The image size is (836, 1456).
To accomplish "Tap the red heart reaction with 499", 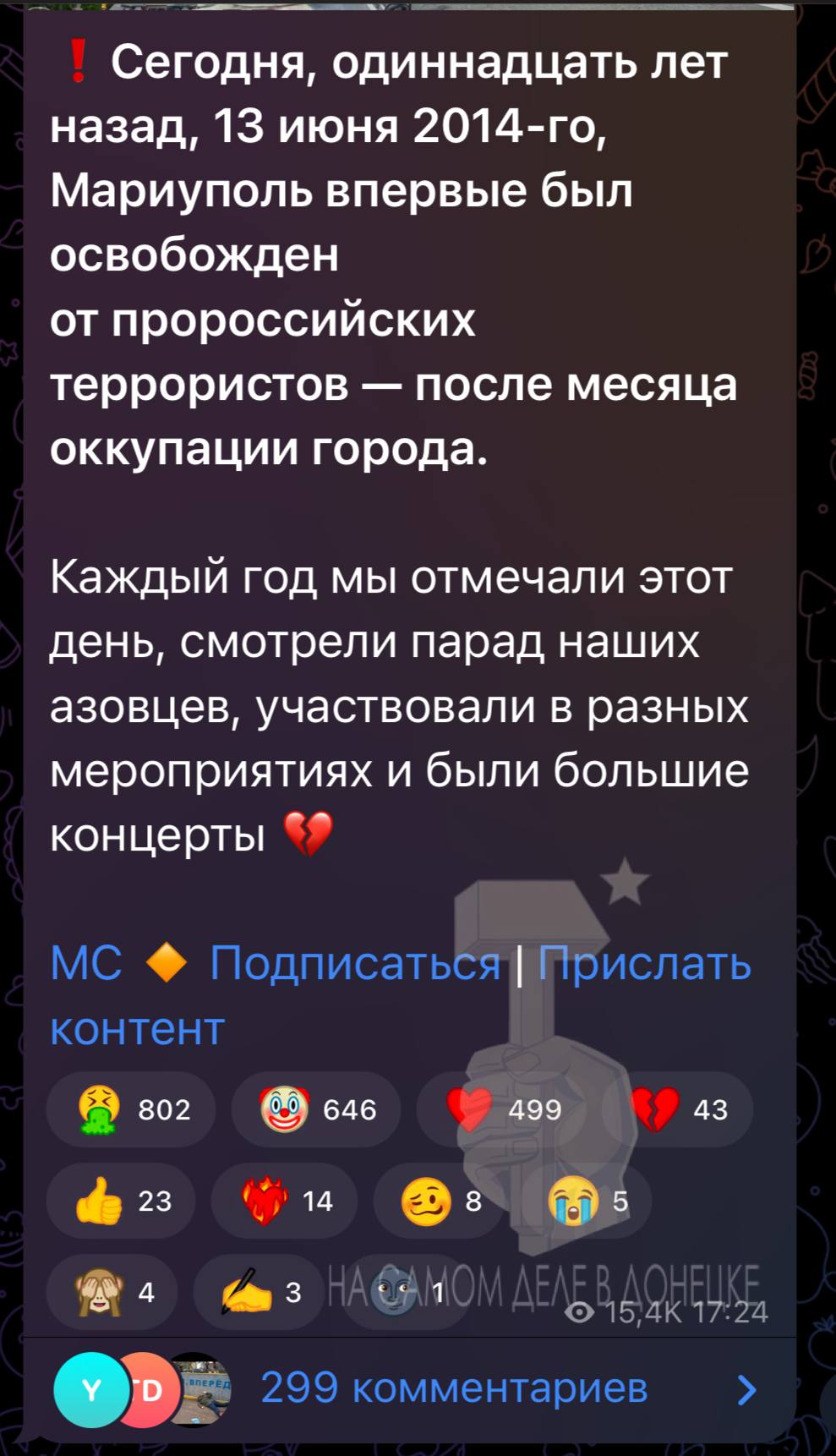I will coord(500,1109).
